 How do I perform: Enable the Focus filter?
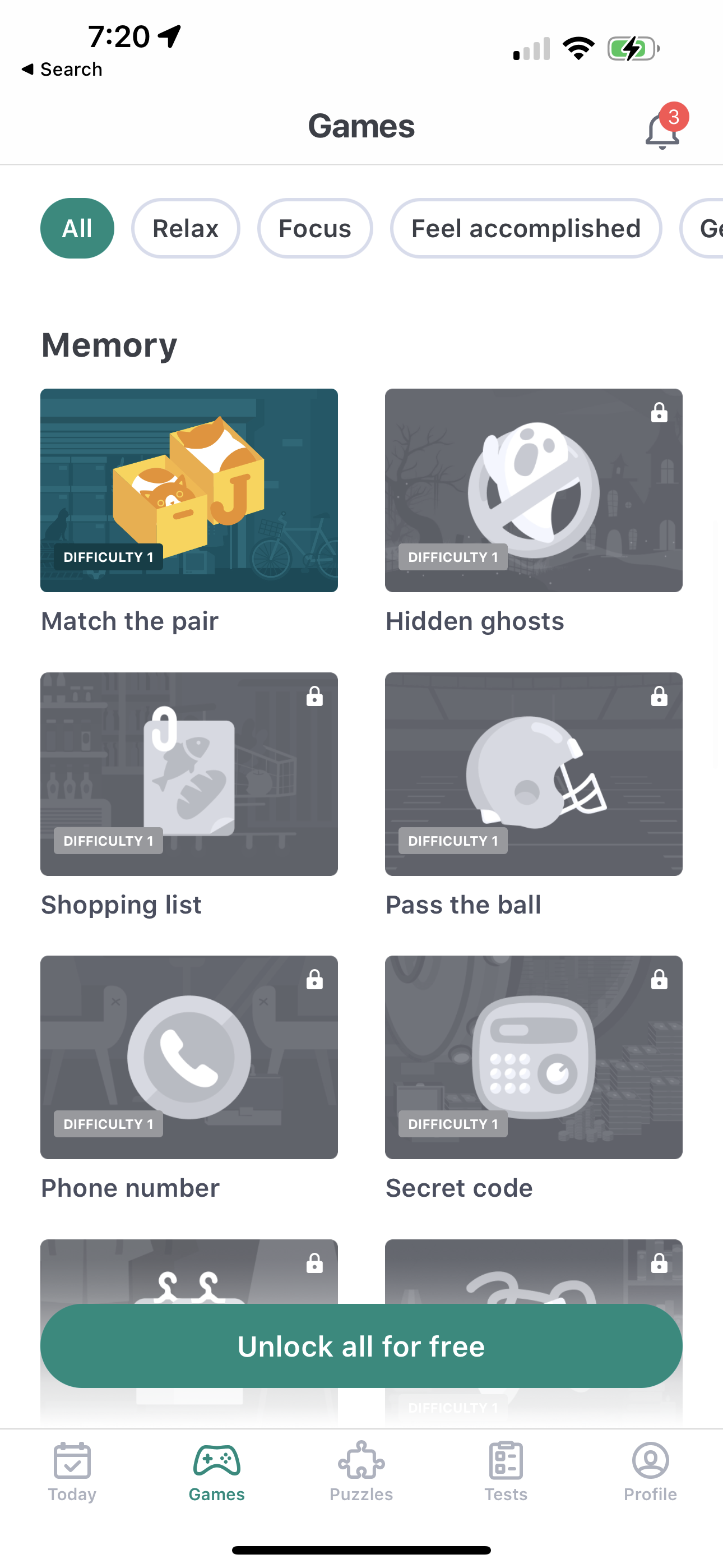[314, 228]
